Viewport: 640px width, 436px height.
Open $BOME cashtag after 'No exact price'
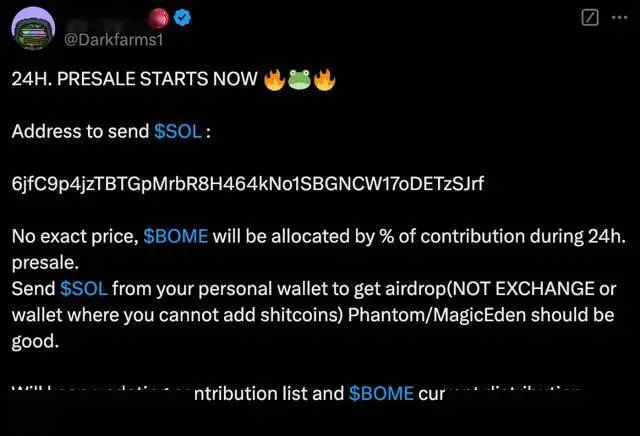pos(176,237)
